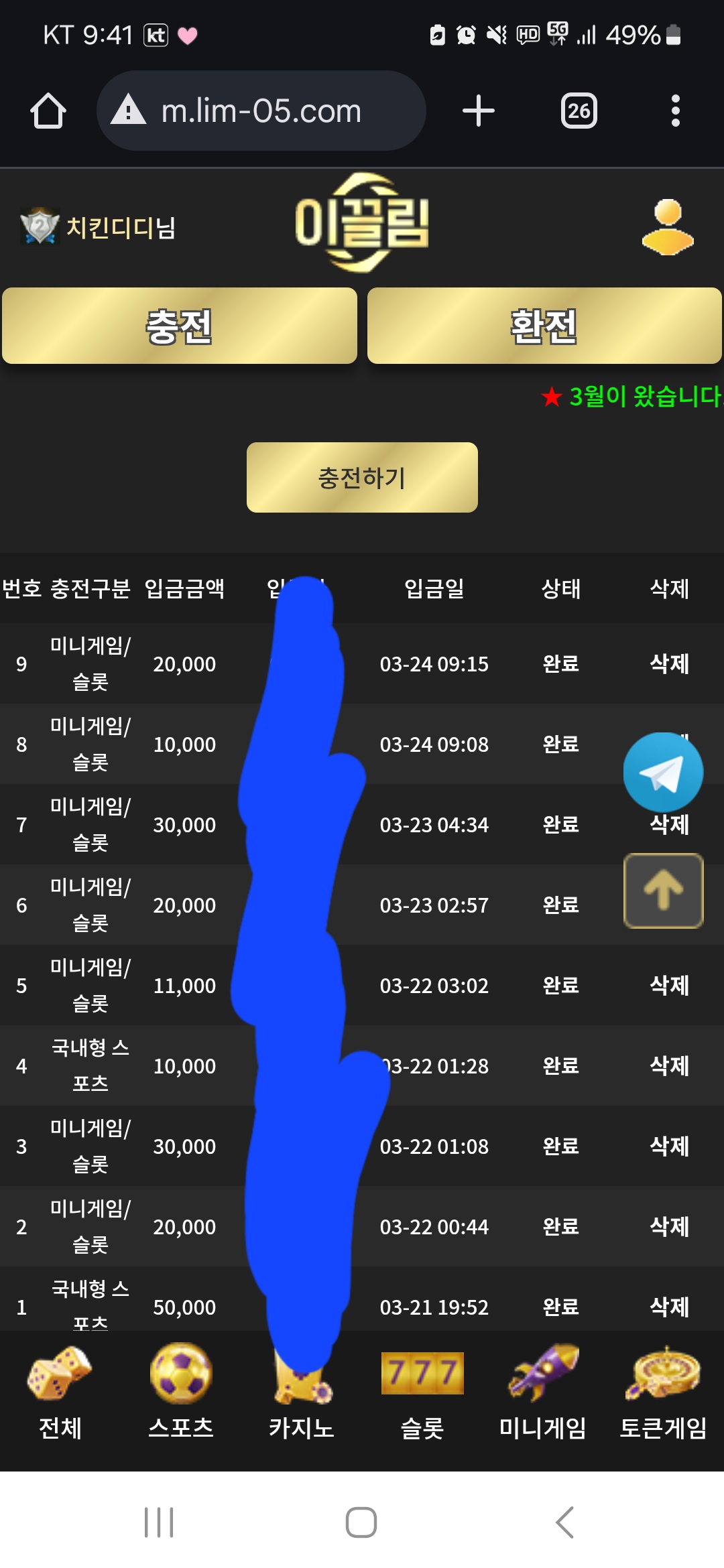Tap the 충전하기 button
The image size is (724, 1568).
click(362, 478)
